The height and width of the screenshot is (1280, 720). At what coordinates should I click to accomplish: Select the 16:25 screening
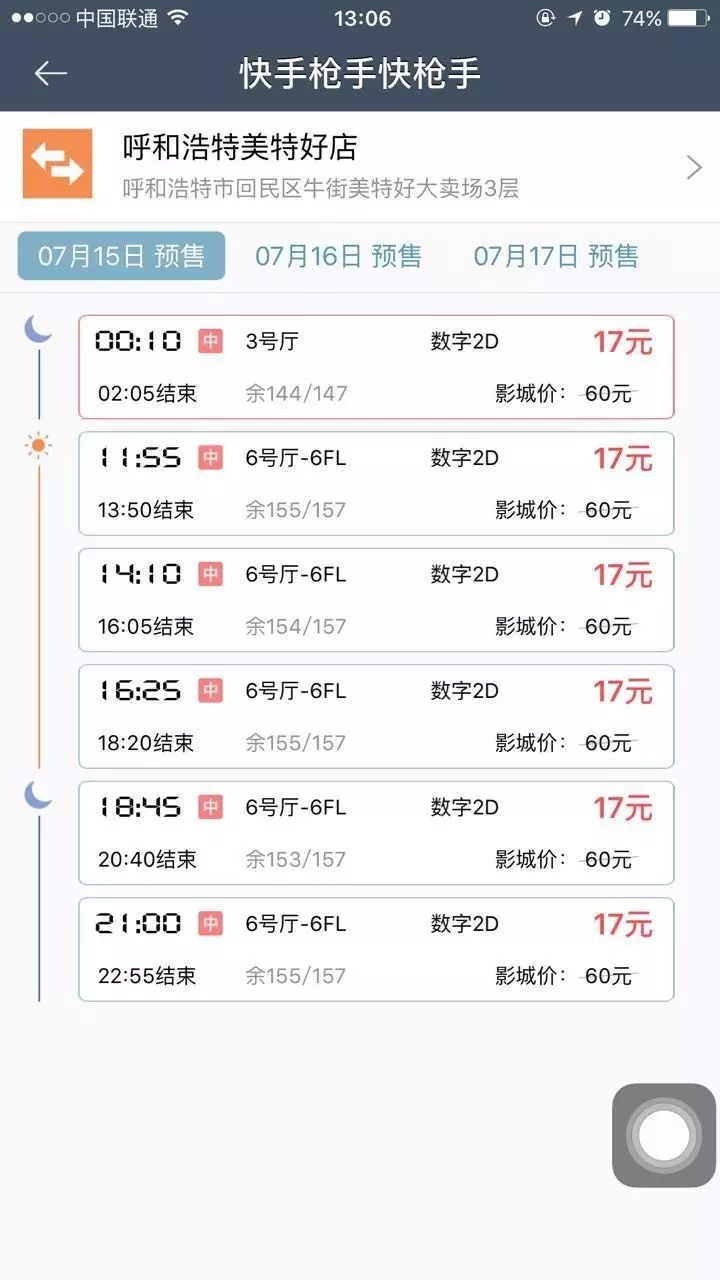(x=376, y=716)
